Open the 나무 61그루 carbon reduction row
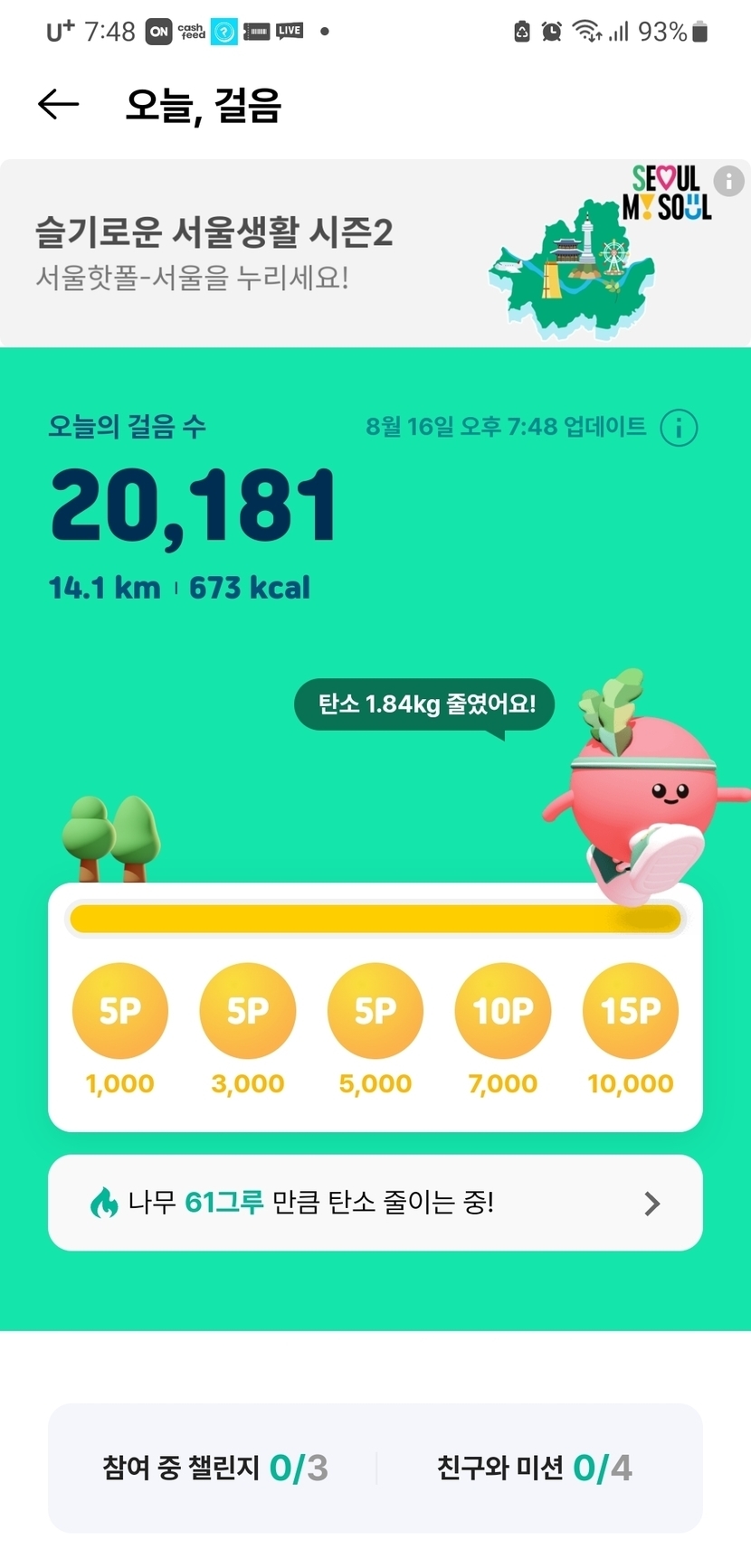Viewport: 751px width, 1568px height. [375, 1203]
